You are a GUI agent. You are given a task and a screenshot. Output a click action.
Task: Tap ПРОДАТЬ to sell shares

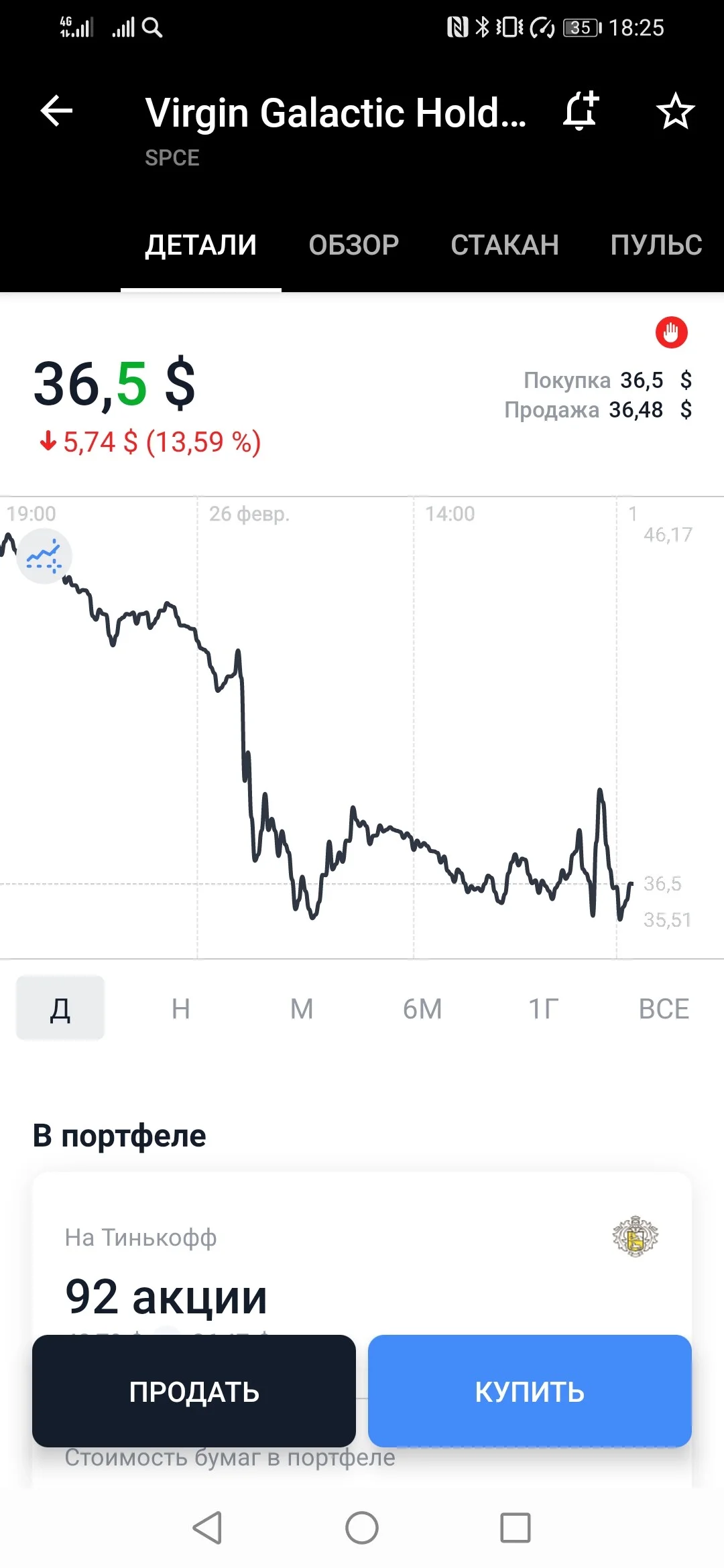(194, 1391)
